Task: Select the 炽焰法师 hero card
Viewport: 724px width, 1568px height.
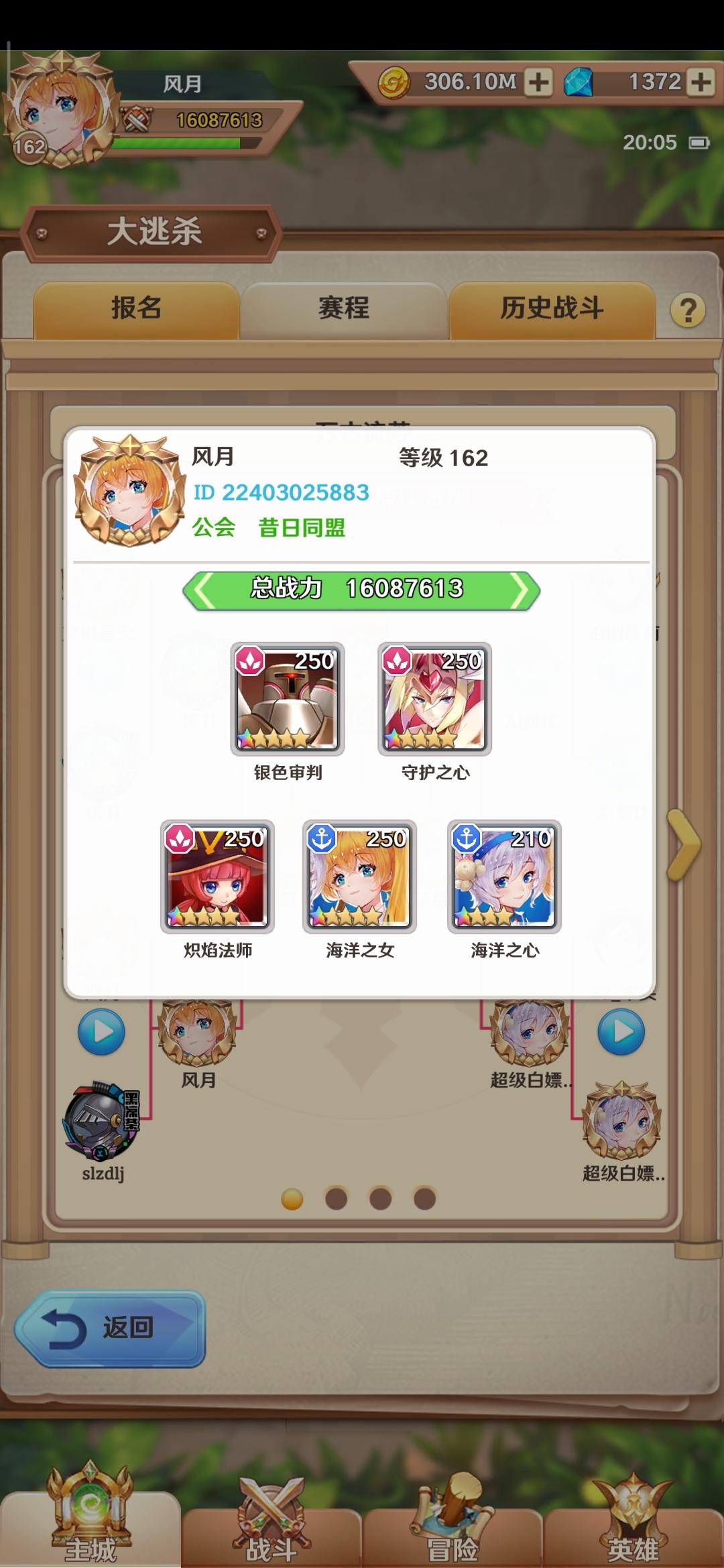Action: pos(217,876)
